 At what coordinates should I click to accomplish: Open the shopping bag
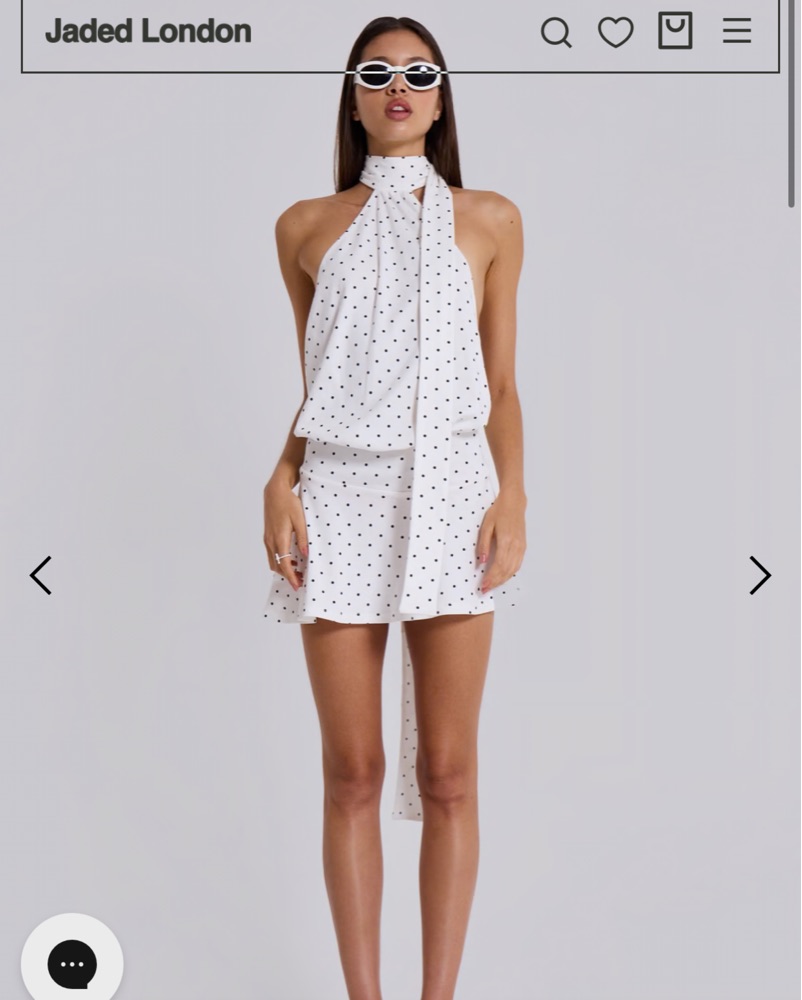click(675, 31)
